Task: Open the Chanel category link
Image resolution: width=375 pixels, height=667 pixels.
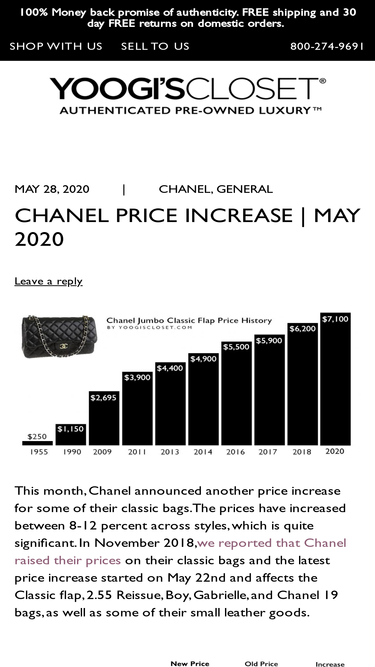Action: (x=185, y=189)
